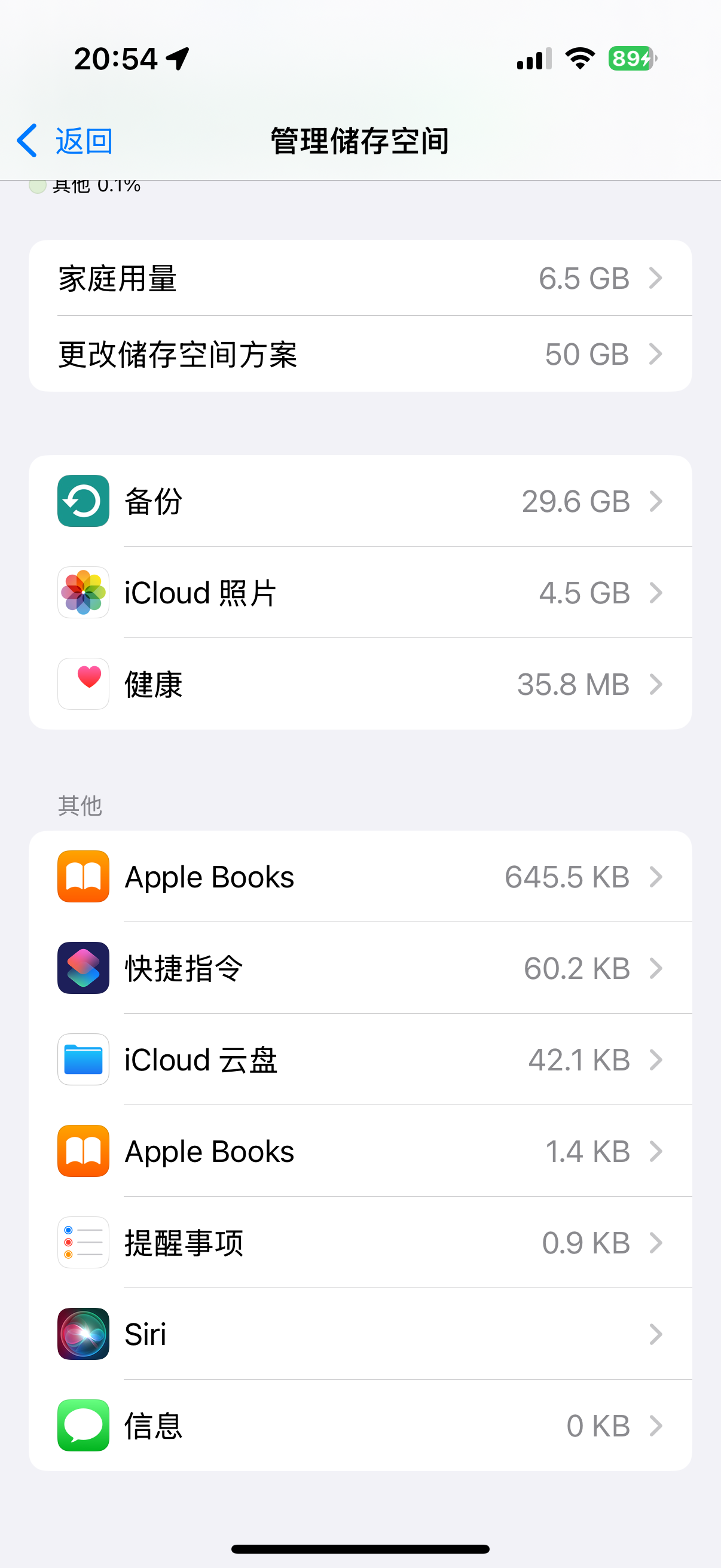Open 健康 storage details
The height and width of the screenshot is (1568, 721).
tap(360, 684)
